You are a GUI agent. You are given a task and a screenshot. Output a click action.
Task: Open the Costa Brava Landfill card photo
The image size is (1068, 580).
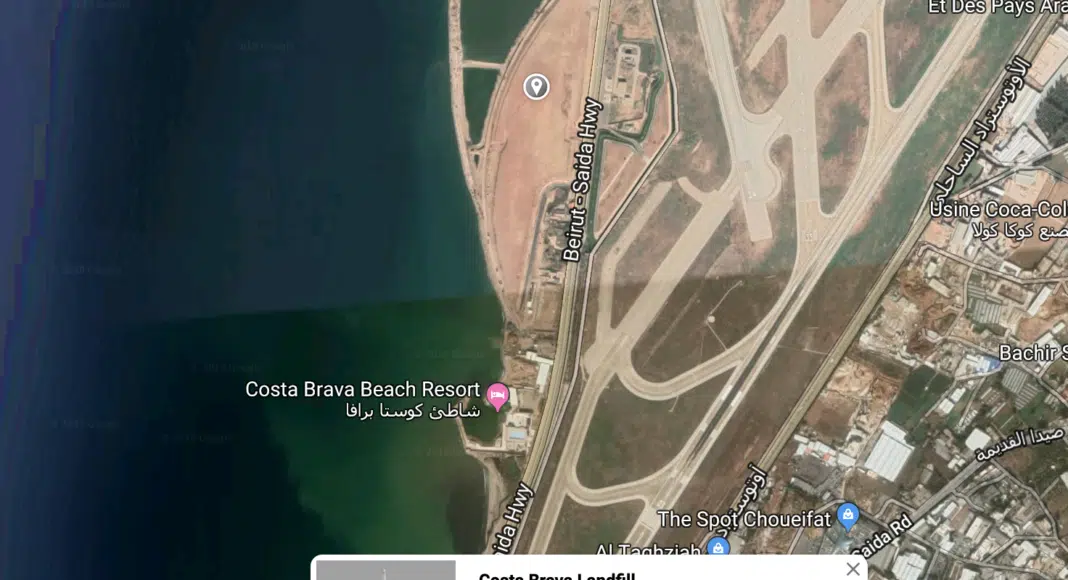pos(386,570)
